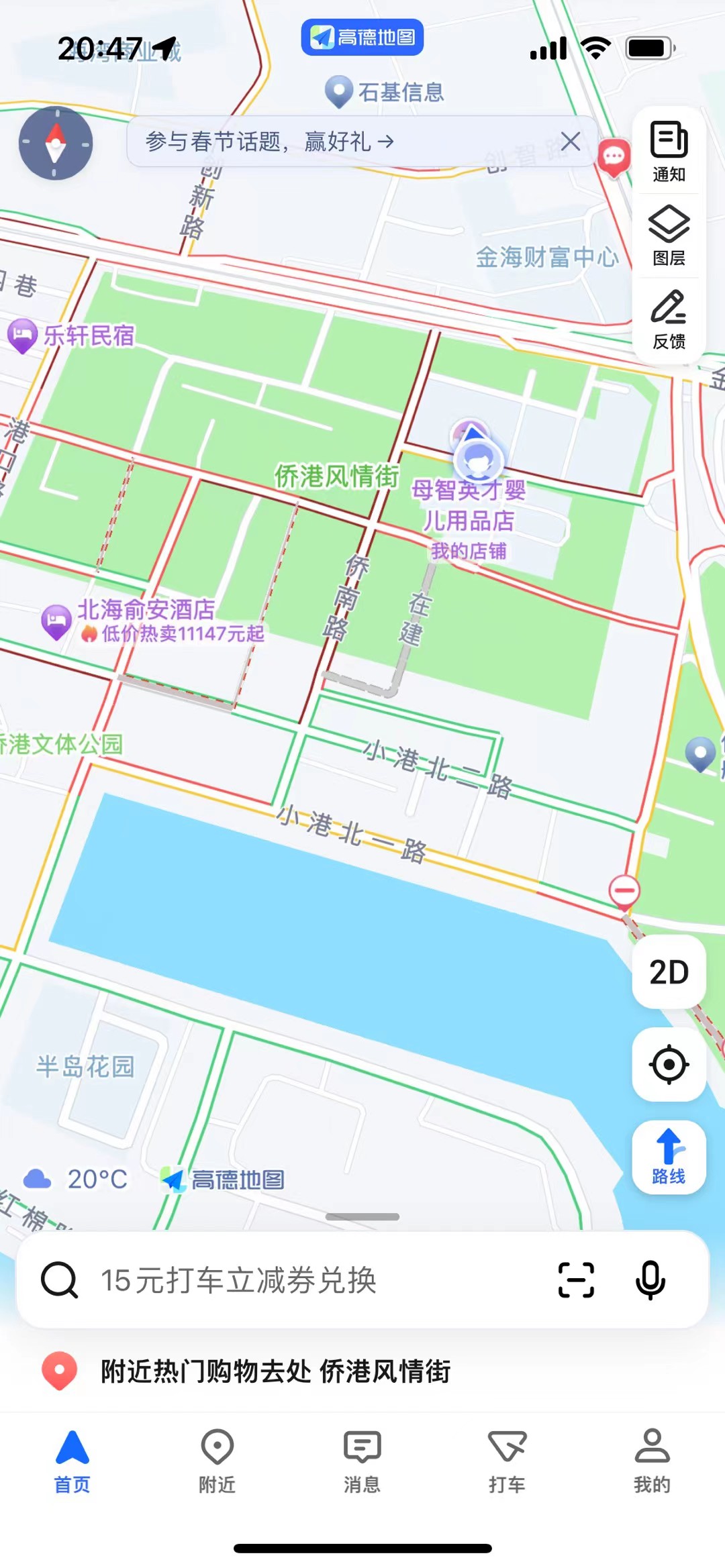Open 反馈 feedback

(x=669, y=319)
